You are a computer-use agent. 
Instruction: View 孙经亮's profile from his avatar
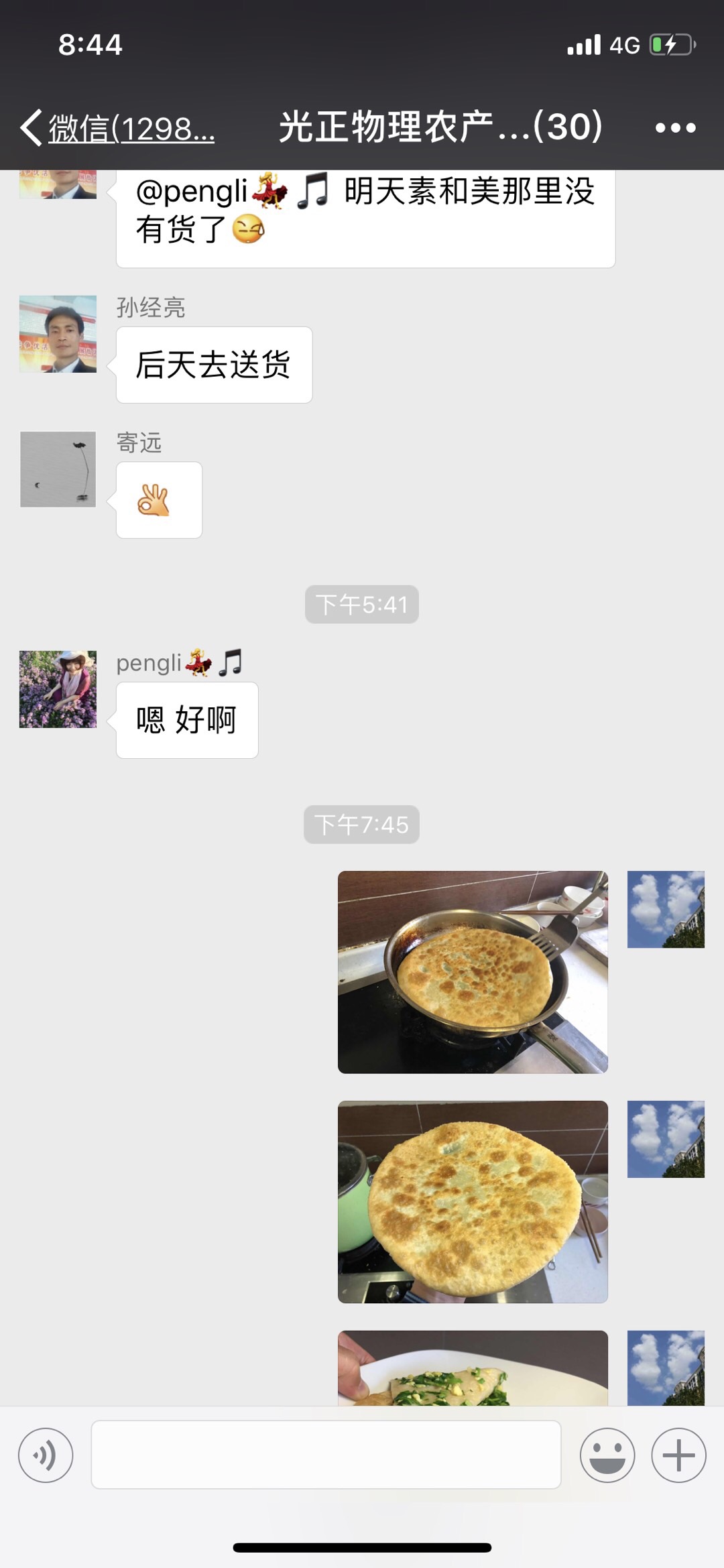tap(58, 334)
